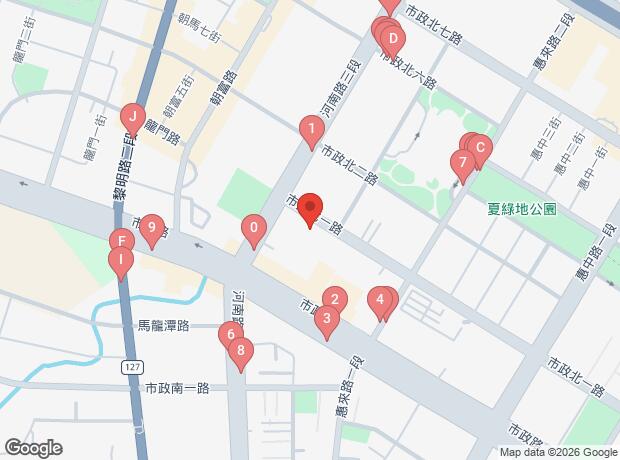The height and width of the screenshot is (460, 620).
Task: Open map marker I
Action: click(121, 263)
